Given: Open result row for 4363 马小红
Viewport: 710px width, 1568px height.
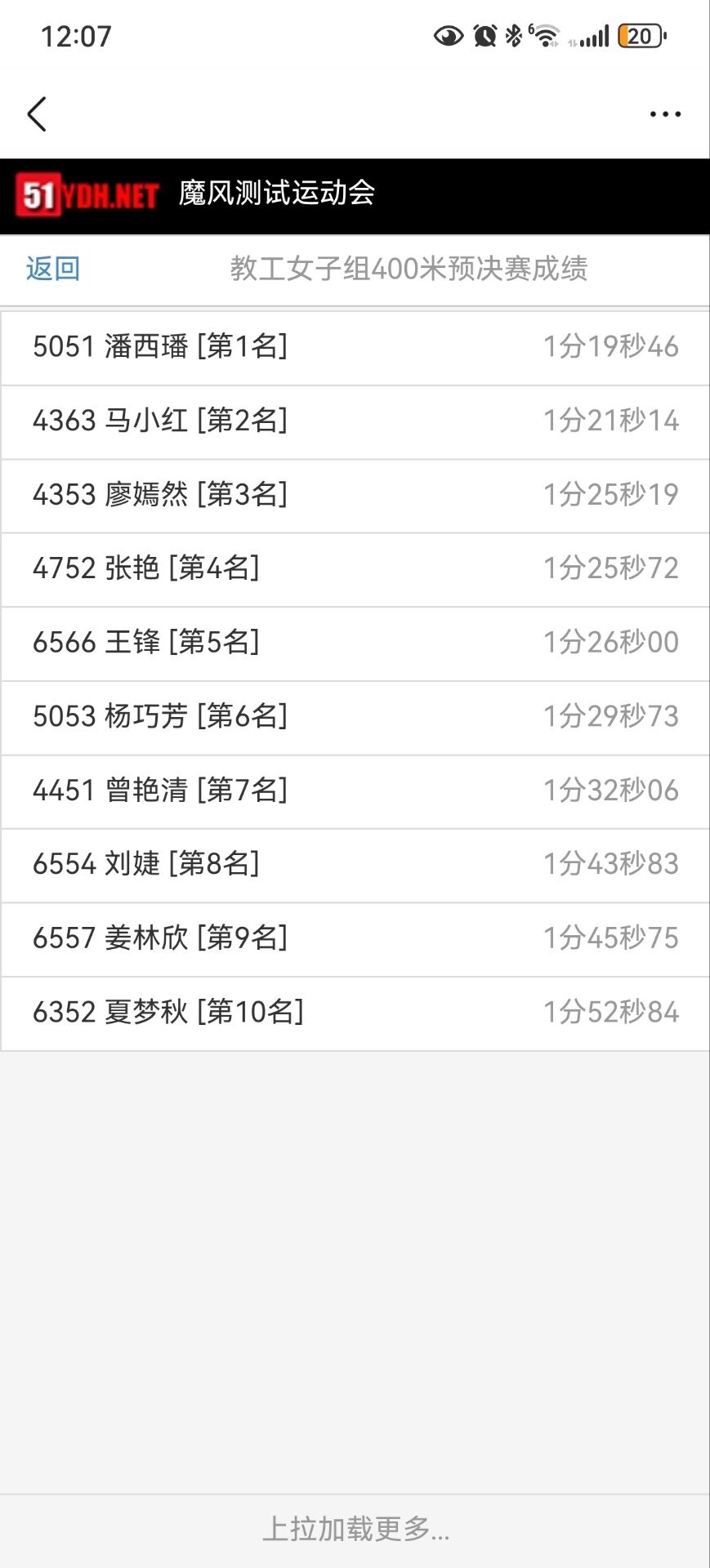Looking at the screenshot, I should point(355,421).
